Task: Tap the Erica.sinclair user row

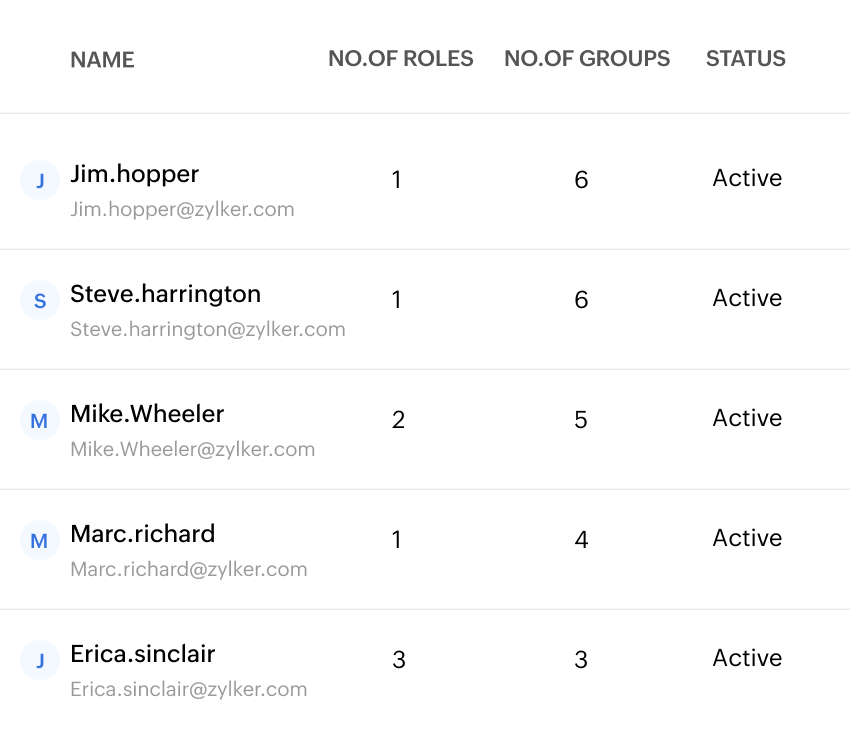Action: (x=142, y=655)
